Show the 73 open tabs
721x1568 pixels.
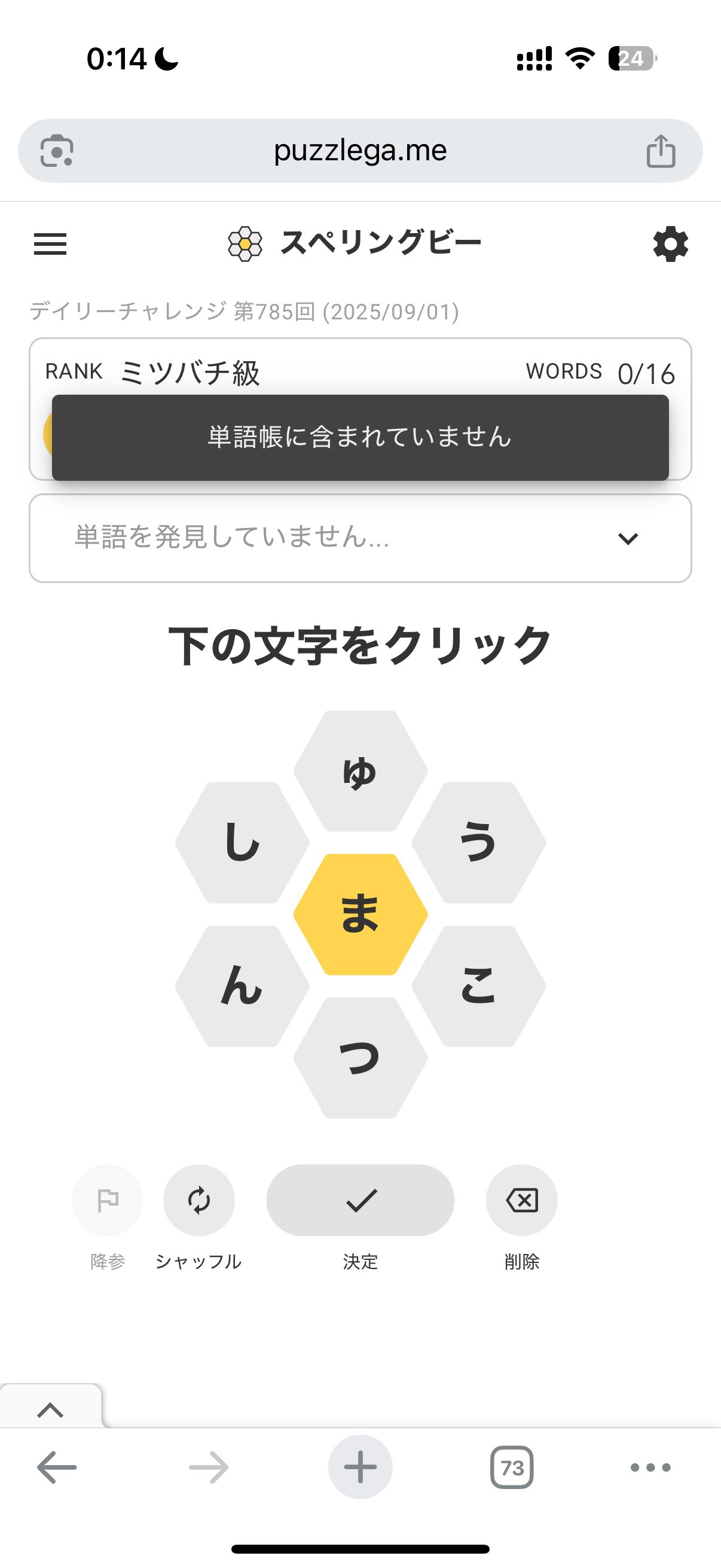(512, 1468)
